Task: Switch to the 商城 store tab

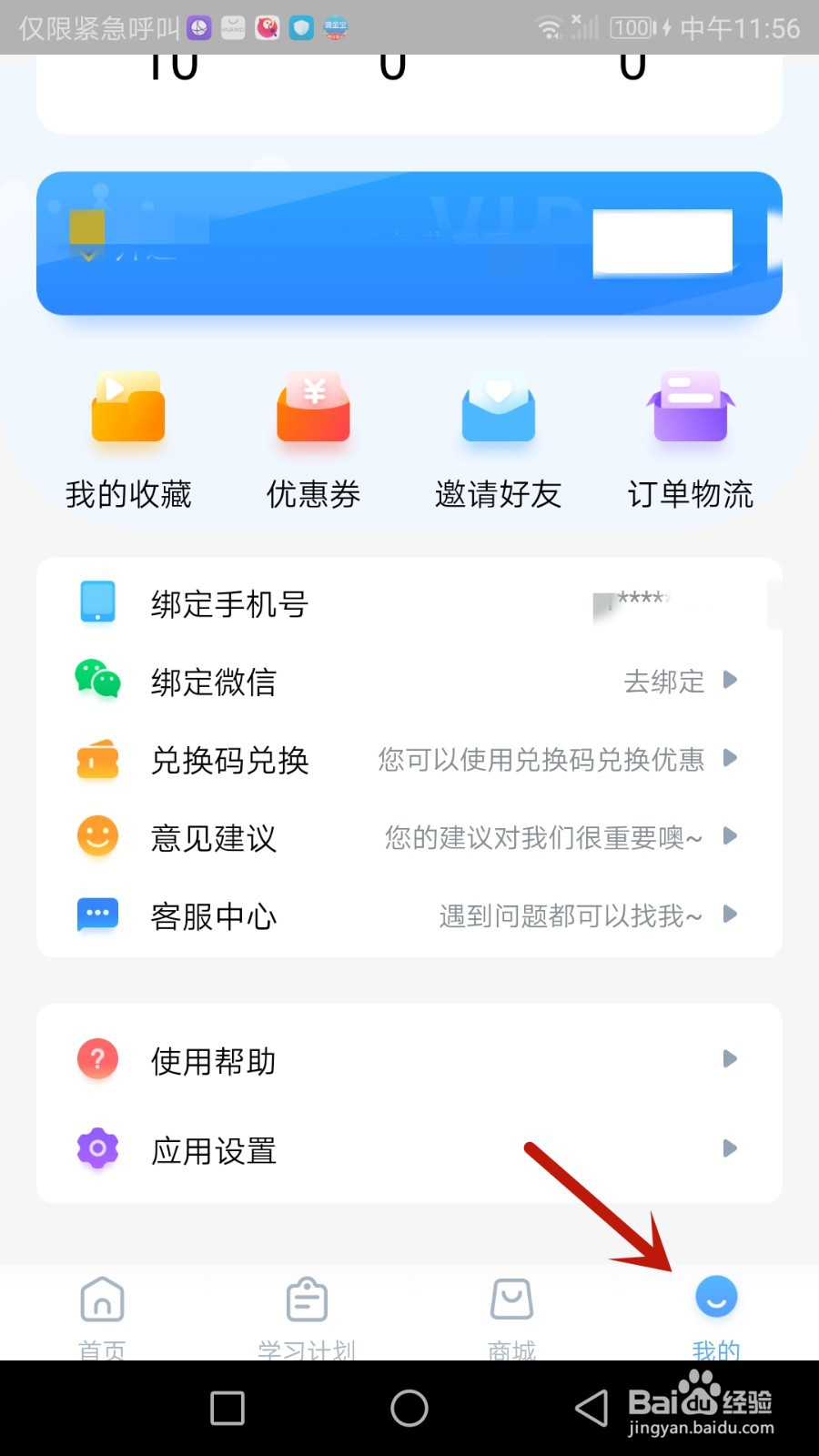Action: 511,1316
